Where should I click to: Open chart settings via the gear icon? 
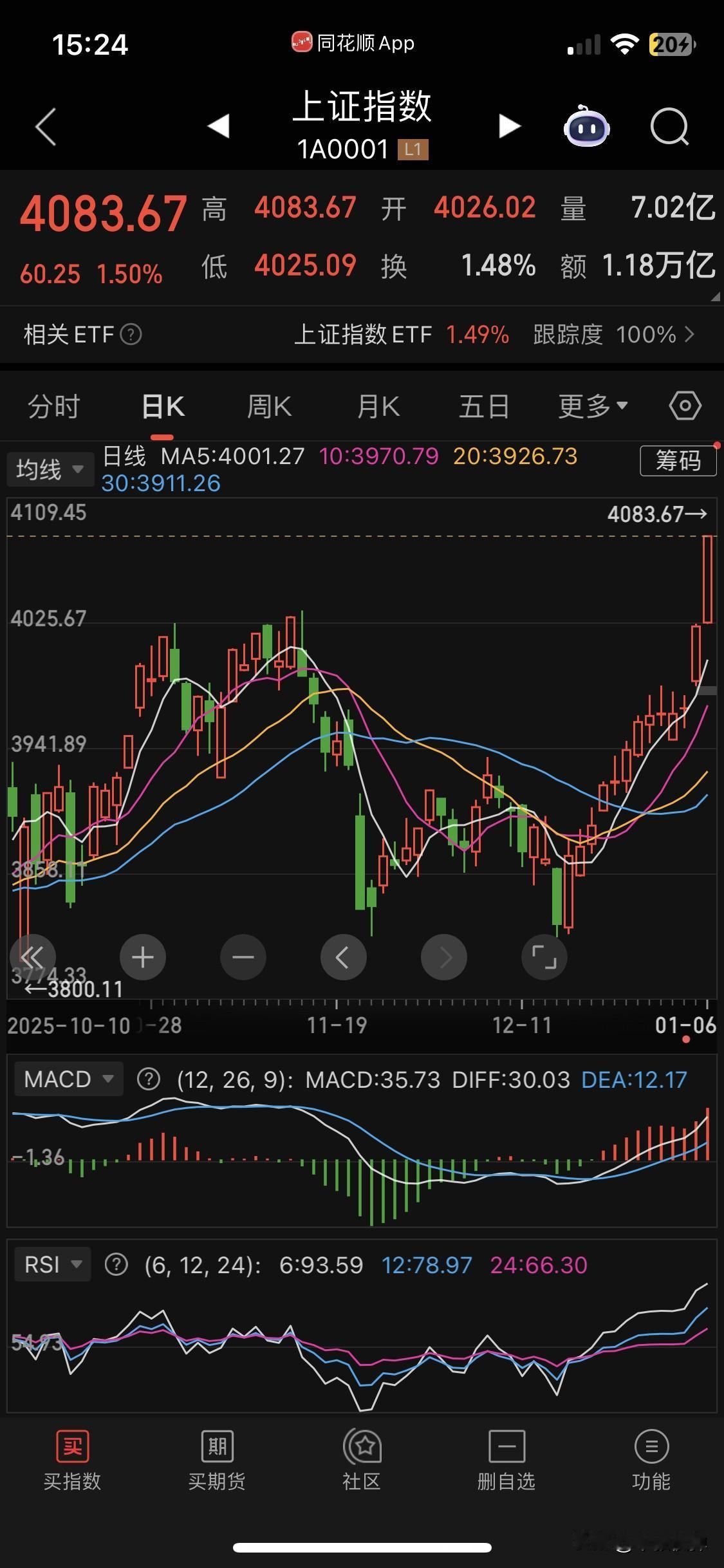click(x=684, y=406)
